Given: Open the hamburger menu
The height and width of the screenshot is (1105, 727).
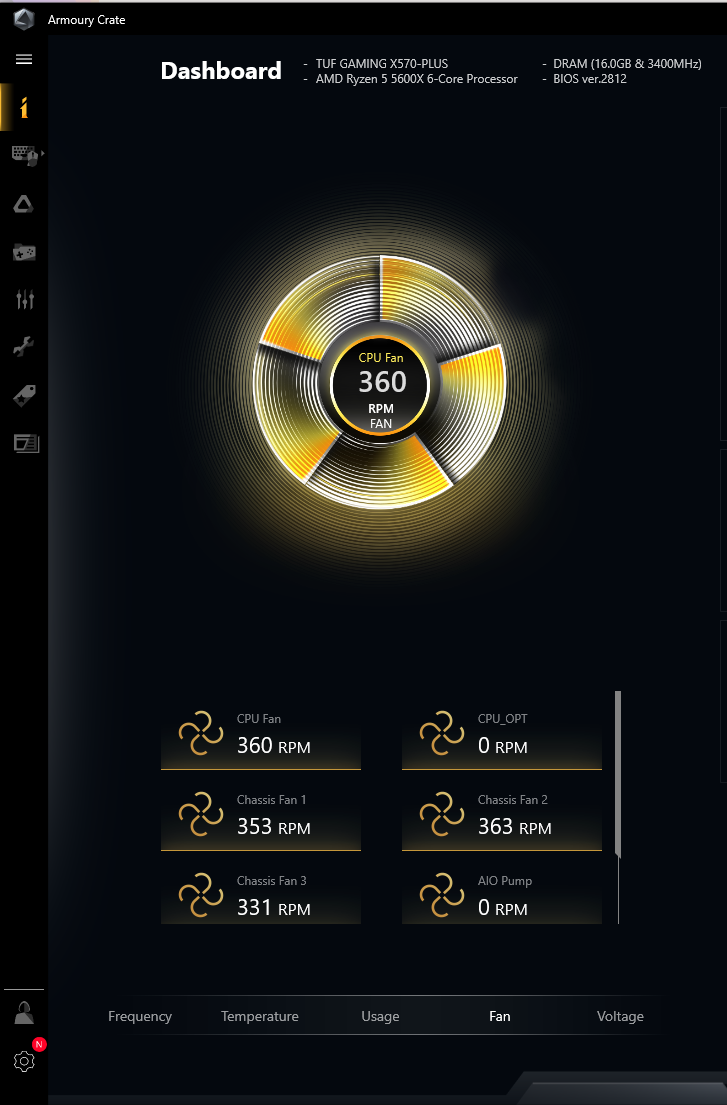Looking at the screenshot, I should coord(24,59).
